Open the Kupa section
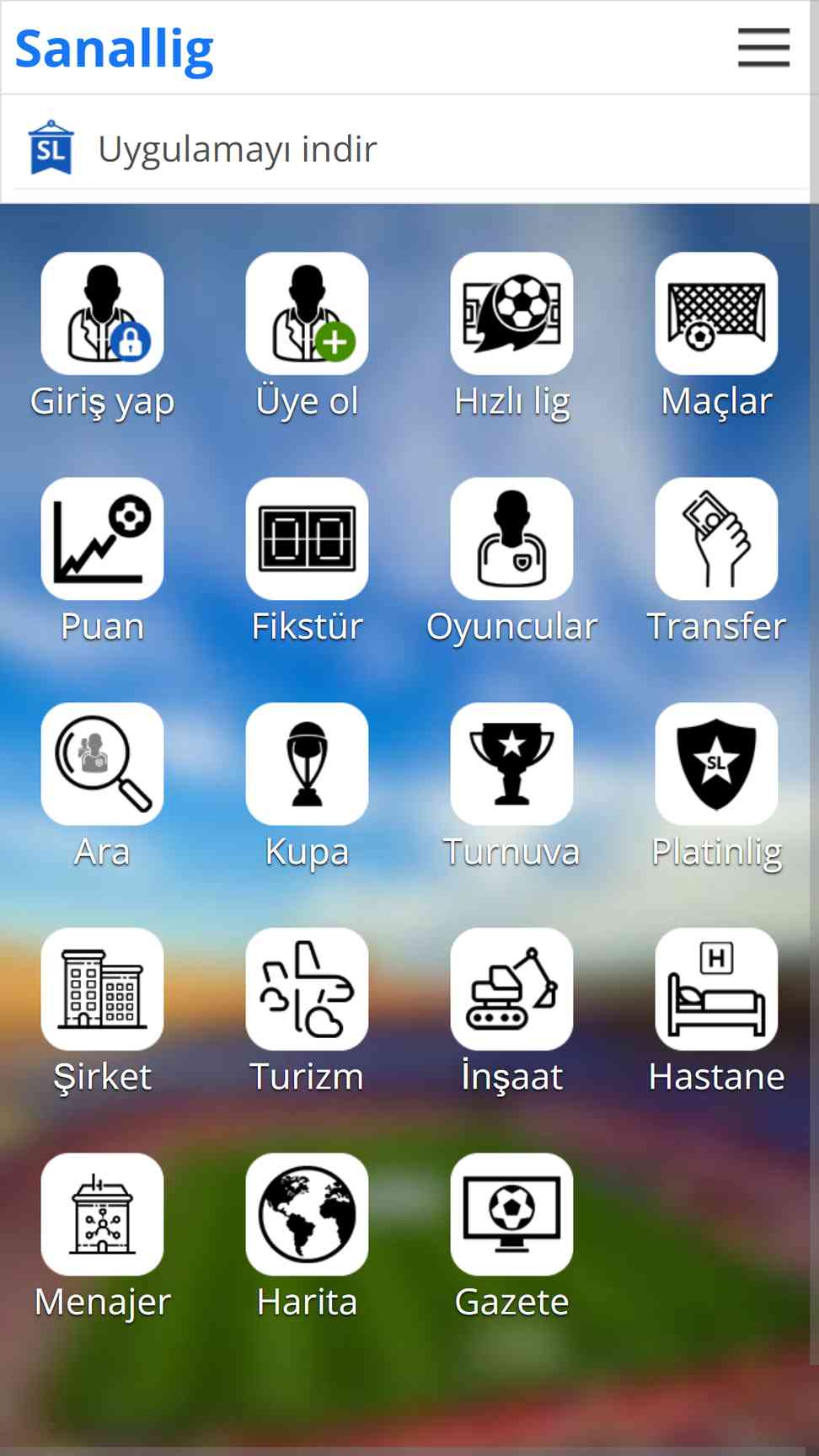The image size is (819, 1456). click(x=307, y=763)
